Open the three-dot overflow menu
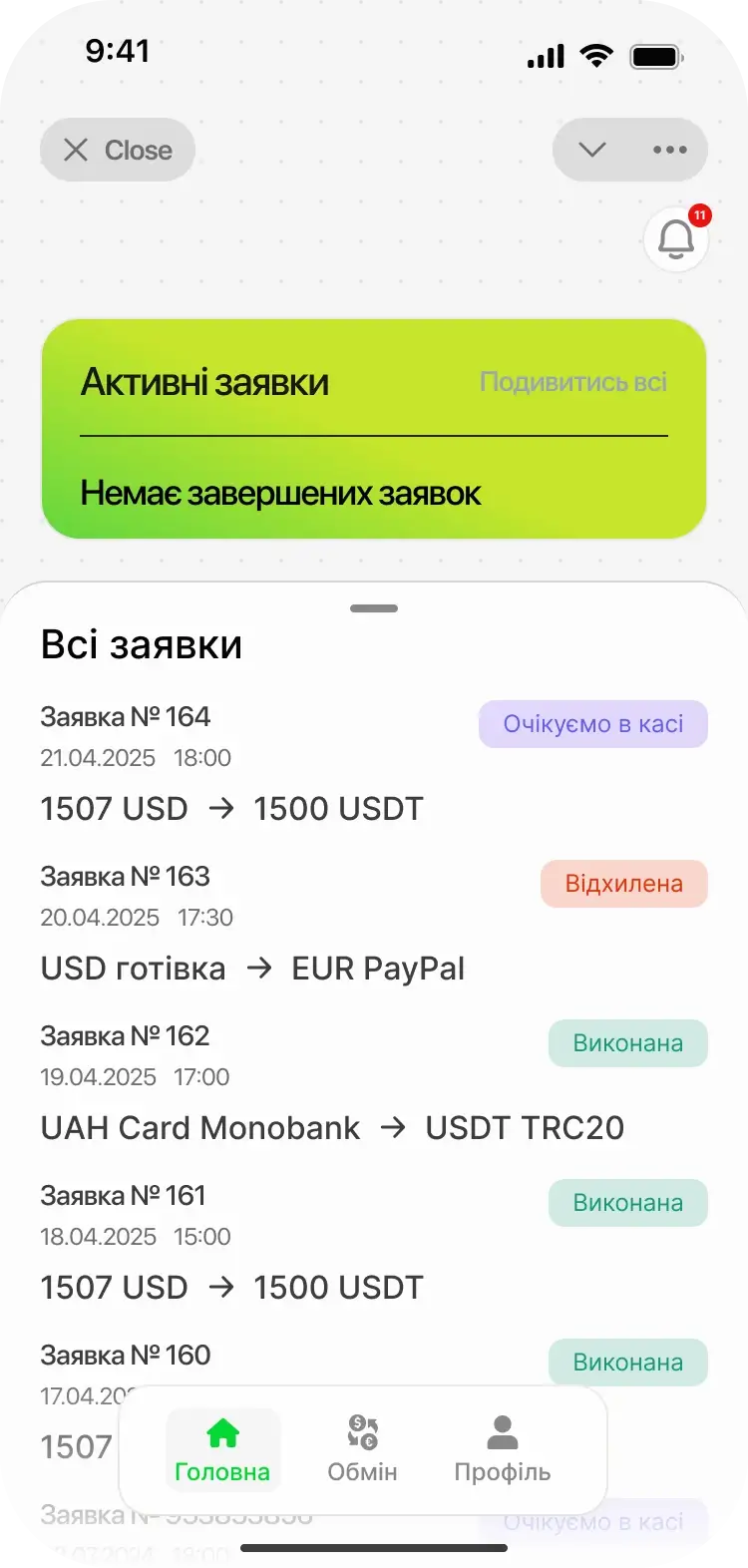The image size is (748, 1568). pos(669,151)
